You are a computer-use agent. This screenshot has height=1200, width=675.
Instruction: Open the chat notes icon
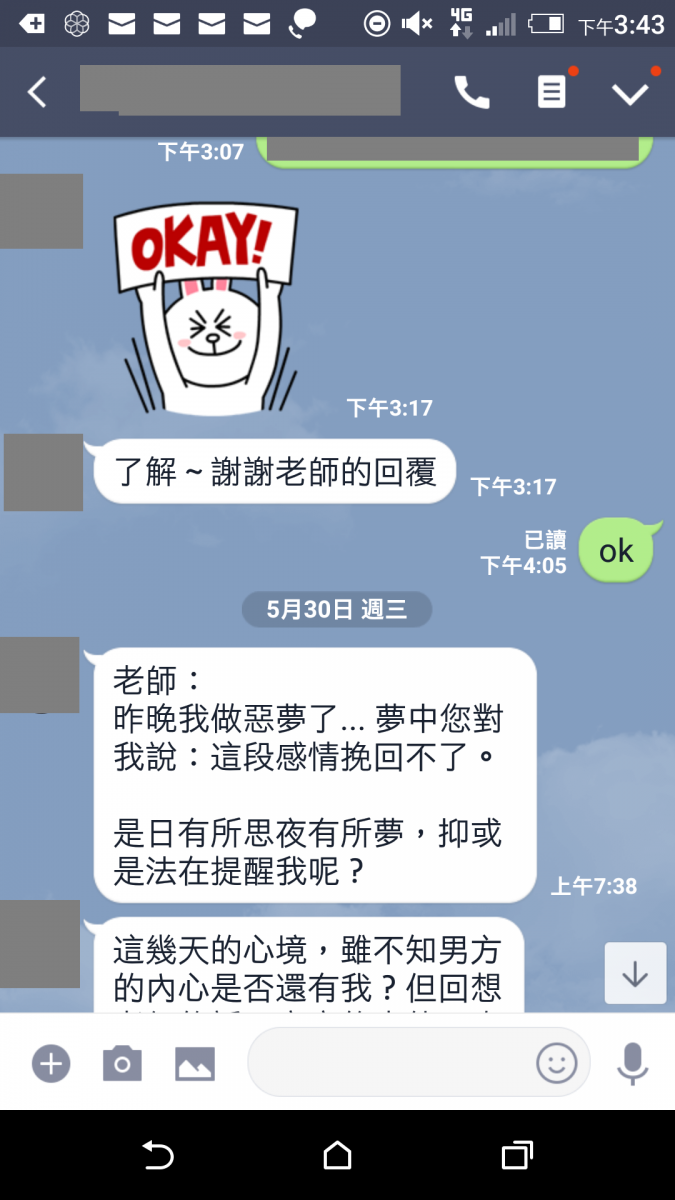(551, 93)
